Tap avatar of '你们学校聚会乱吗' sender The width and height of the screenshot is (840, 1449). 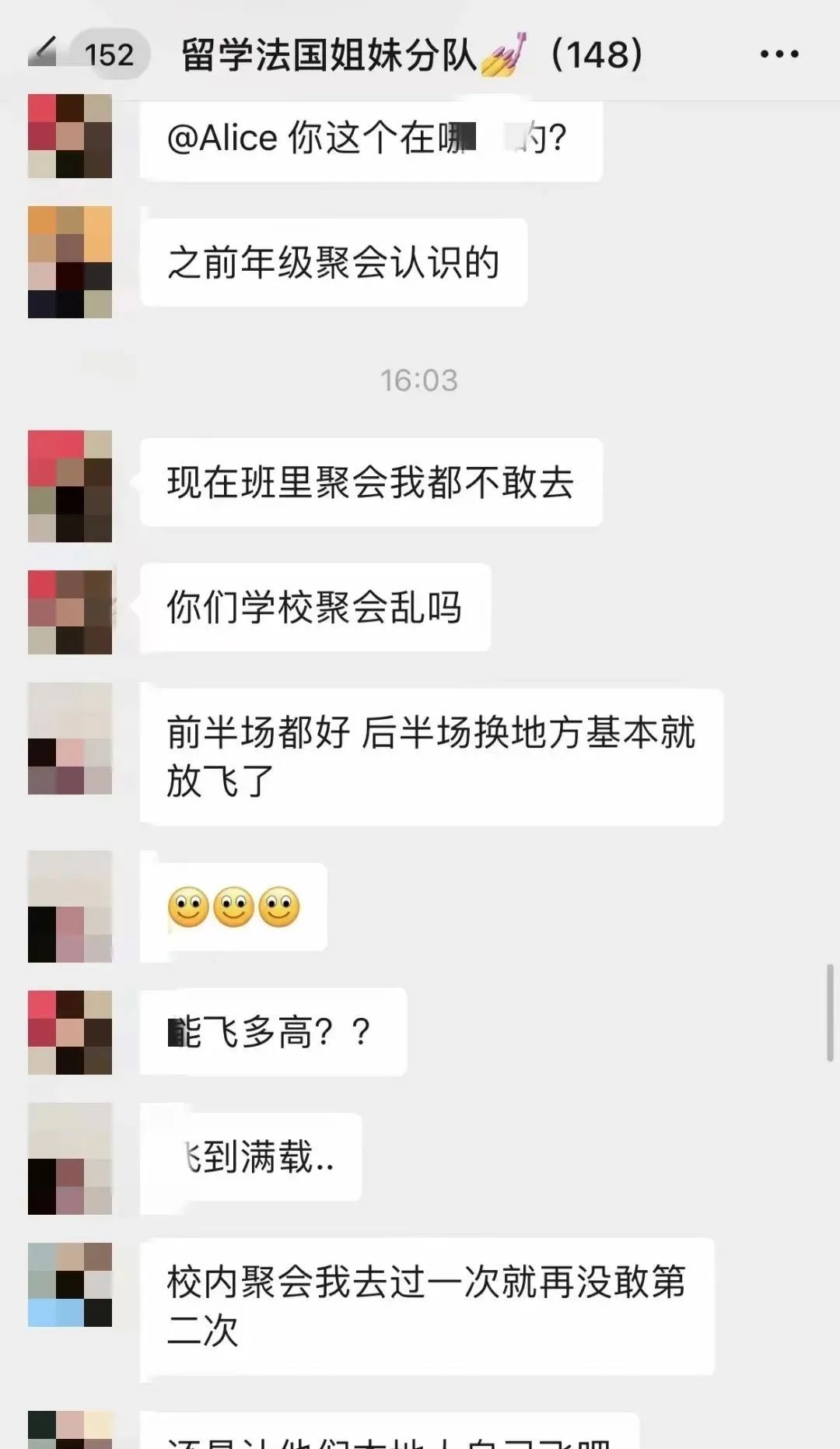coord(70,611)
